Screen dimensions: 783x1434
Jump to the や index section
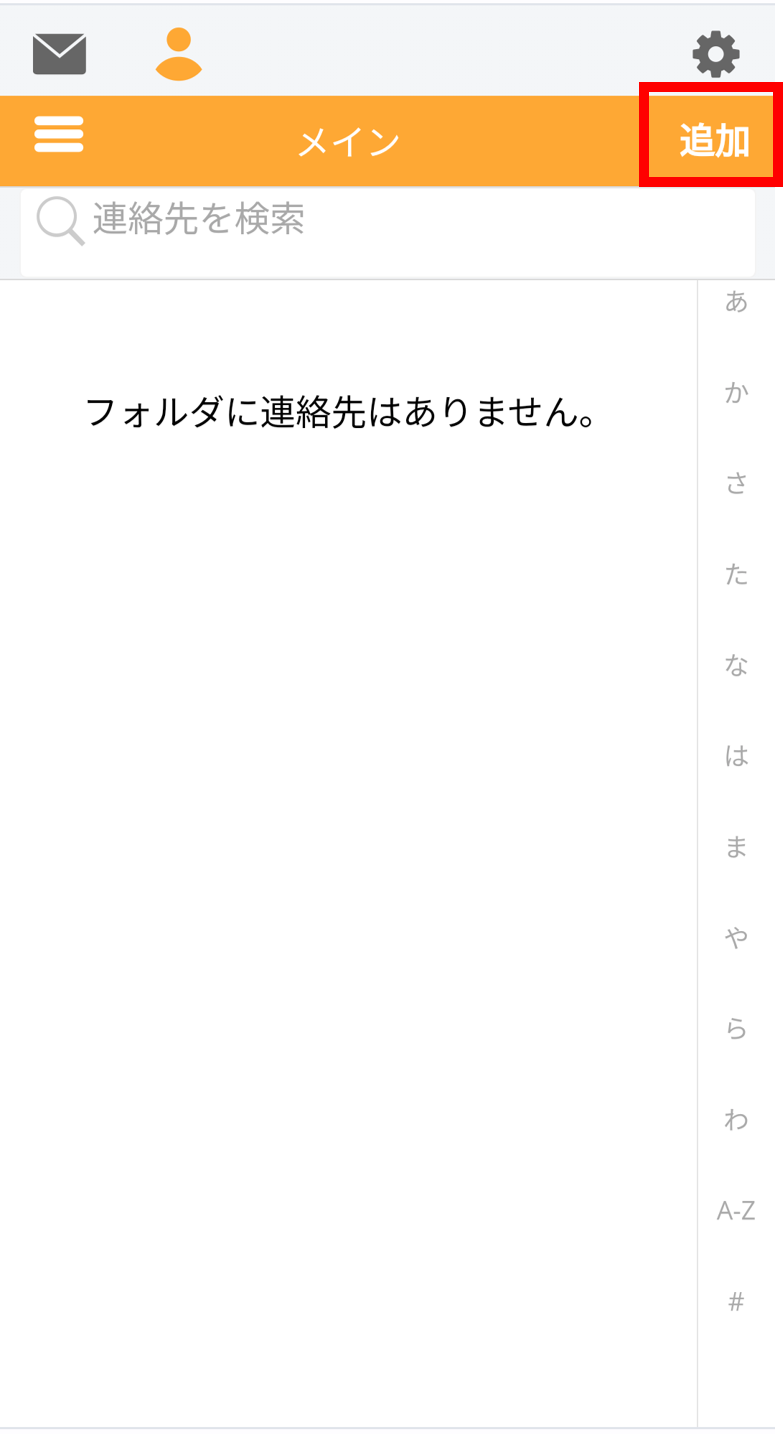pyautogui.click(x=736, y=938)
